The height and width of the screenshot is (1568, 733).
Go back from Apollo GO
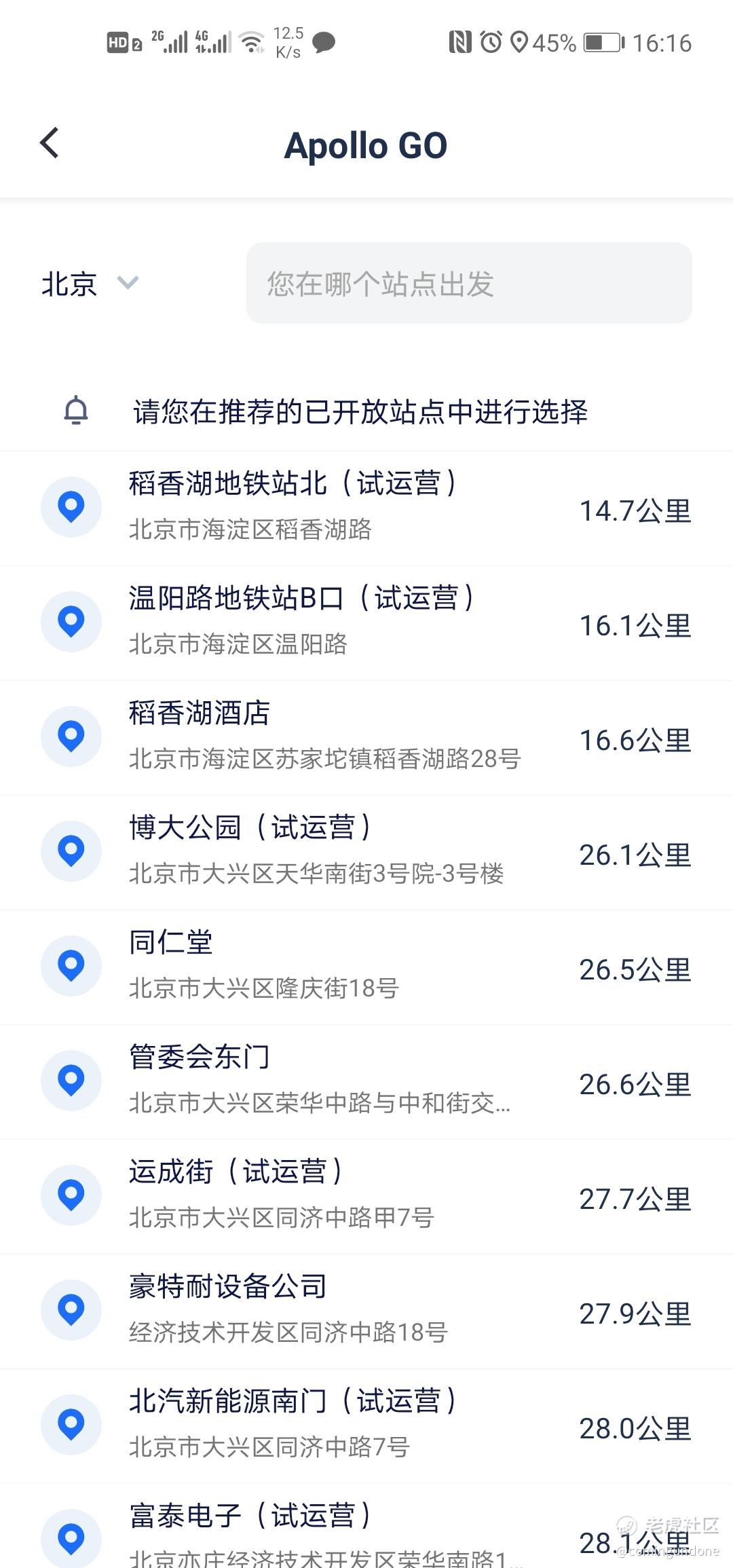[x=50, y=143]
